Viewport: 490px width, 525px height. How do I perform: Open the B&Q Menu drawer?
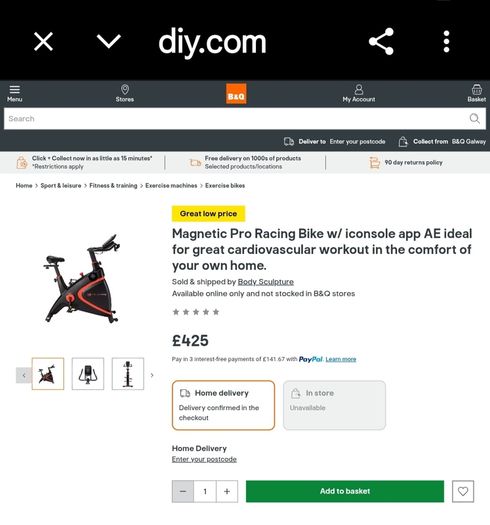[14, 93]
